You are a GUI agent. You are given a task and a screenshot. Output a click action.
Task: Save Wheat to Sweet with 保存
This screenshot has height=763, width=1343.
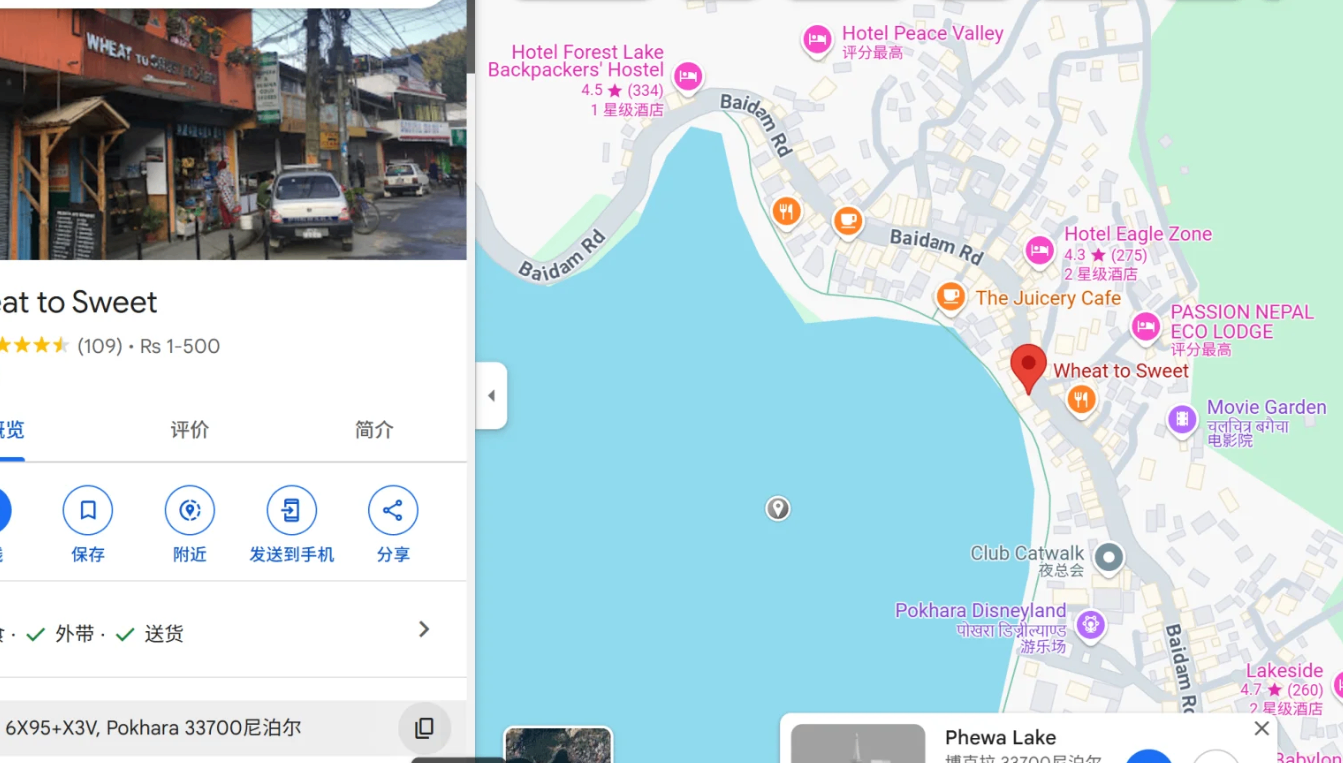(x=88, y=511)
